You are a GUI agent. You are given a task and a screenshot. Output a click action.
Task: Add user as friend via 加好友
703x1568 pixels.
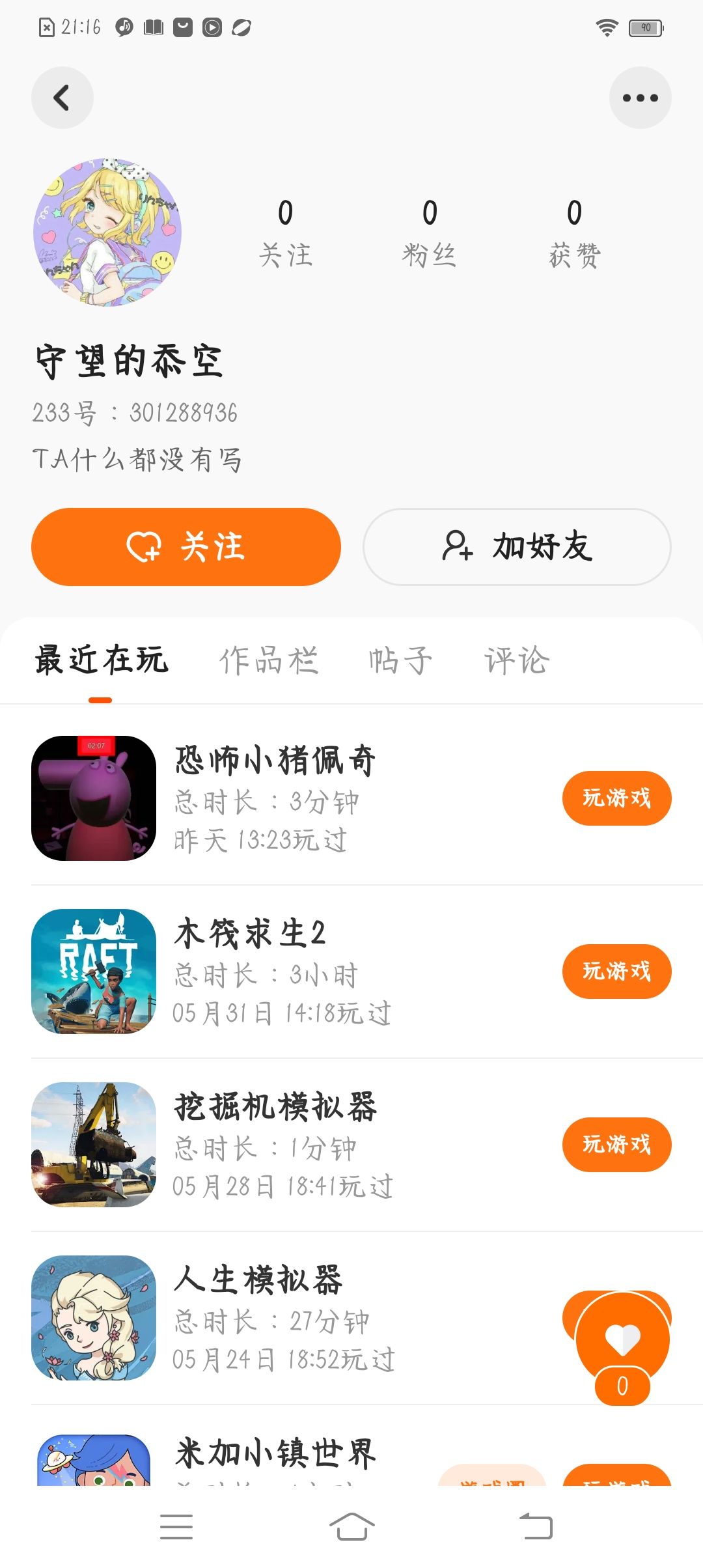pos(517,546)
